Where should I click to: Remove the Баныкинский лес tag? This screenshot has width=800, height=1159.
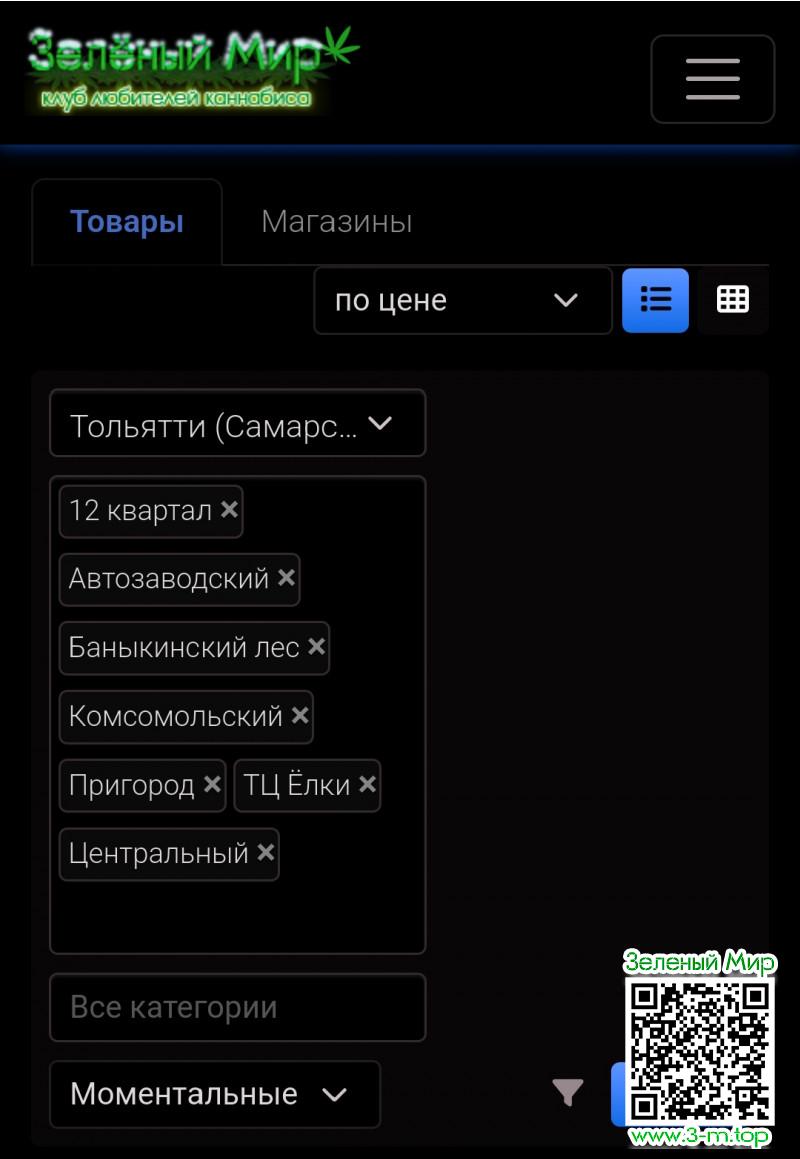pos(316,647)
